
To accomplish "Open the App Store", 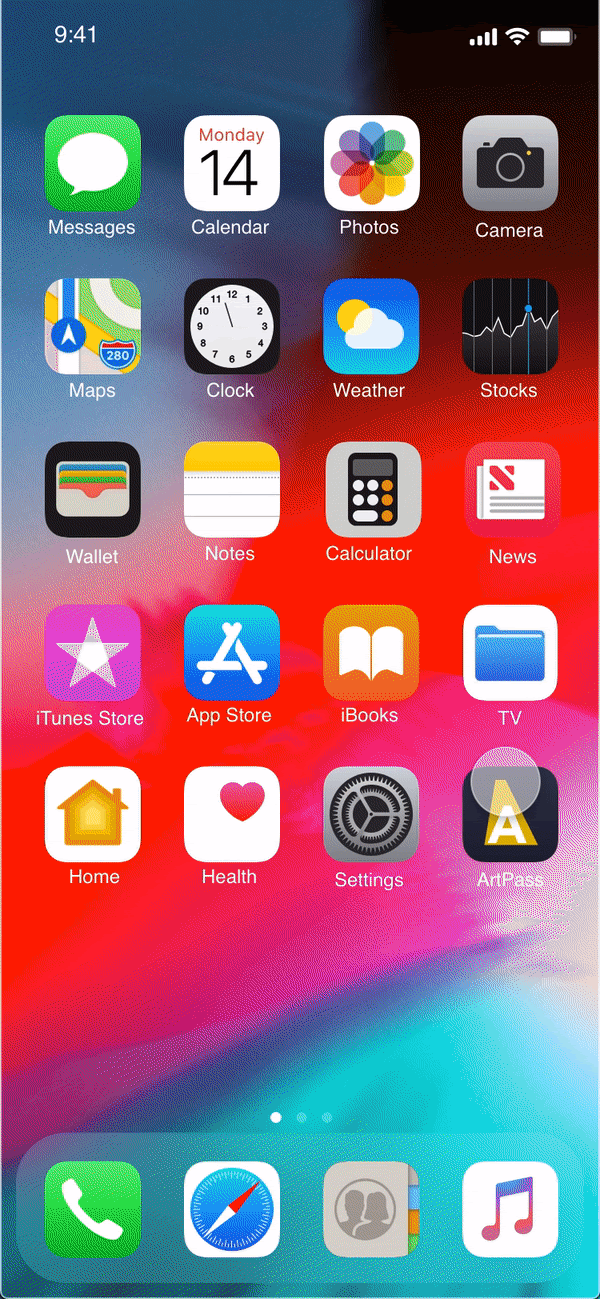I will (231, 652).
